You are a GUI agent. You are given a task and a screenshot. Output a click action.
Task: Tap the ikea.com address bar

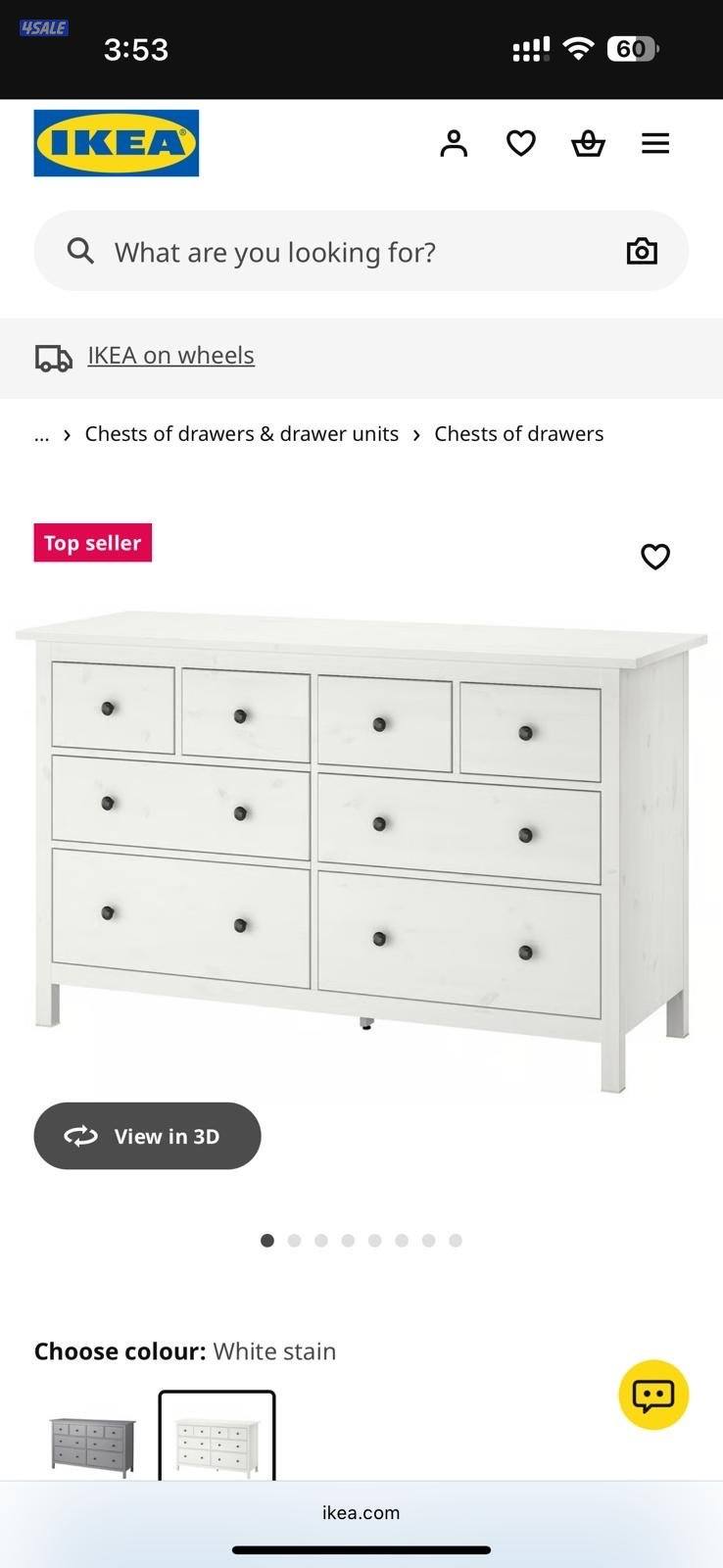pyautogui.click(x=361, y=1512)
